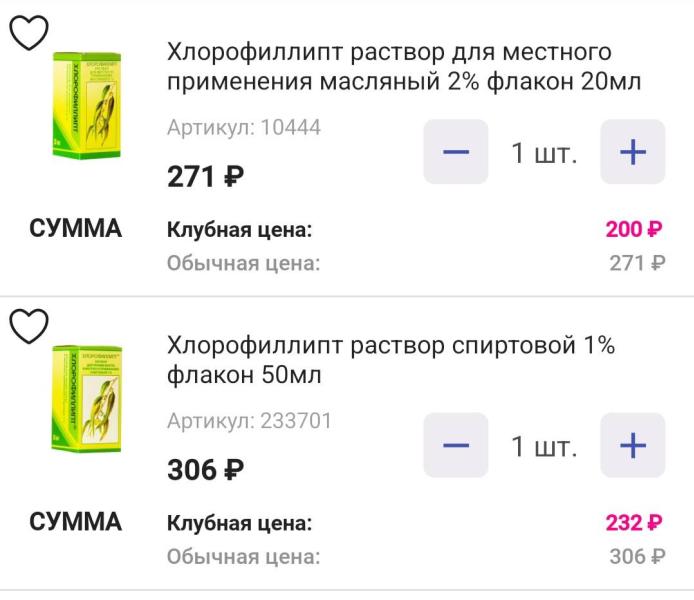Add Хлорофиллипт масляный 2% 20мл to favorites
694x600 pixels.
click(29, 32)
